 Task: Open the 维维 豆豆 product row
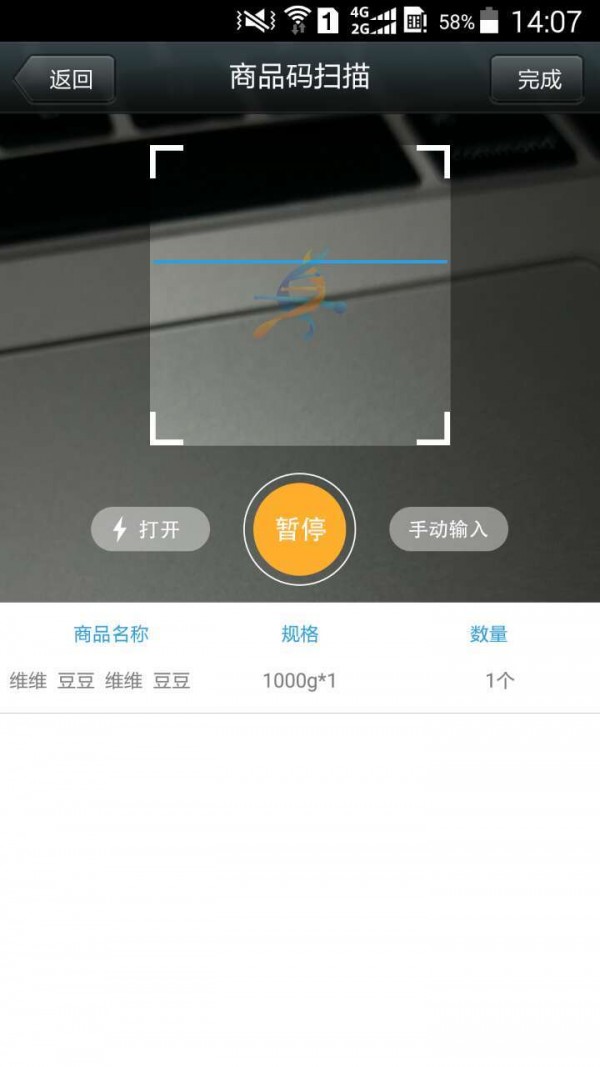tap(300, 681)
